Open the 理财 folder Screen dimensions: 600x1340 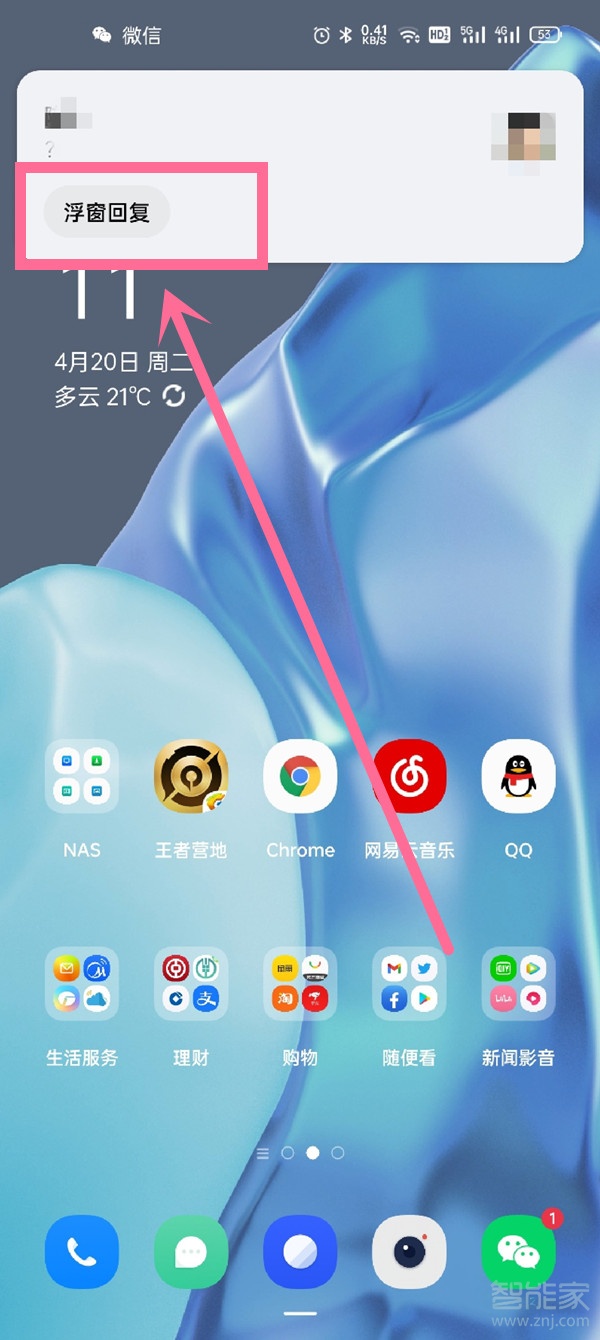(191, 984)
